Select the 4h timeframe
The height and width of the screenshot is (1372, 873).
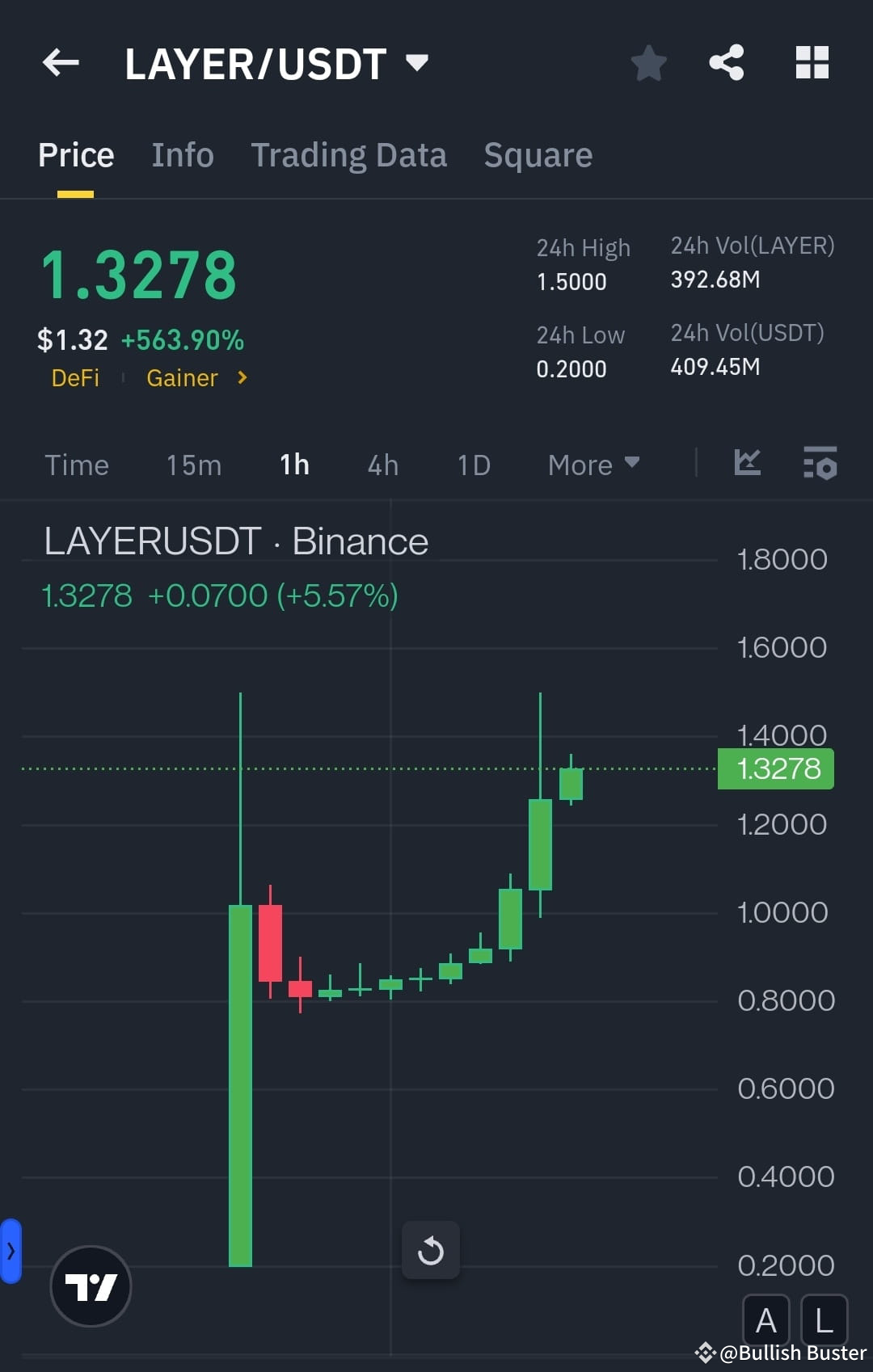pyautogui.click(x=382, y=465)
